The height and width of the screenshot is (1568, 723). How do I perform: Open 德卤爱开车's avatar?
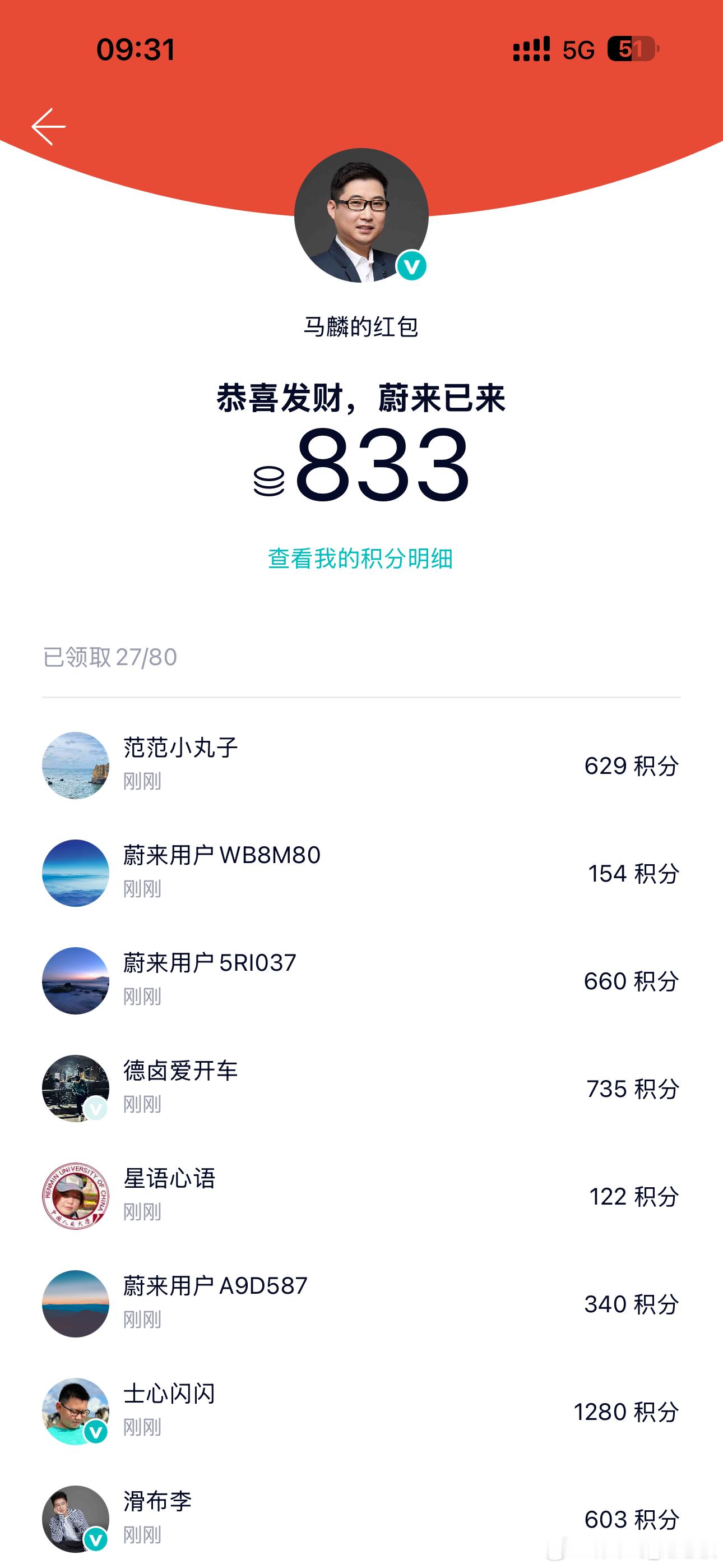coord(76,1089)
